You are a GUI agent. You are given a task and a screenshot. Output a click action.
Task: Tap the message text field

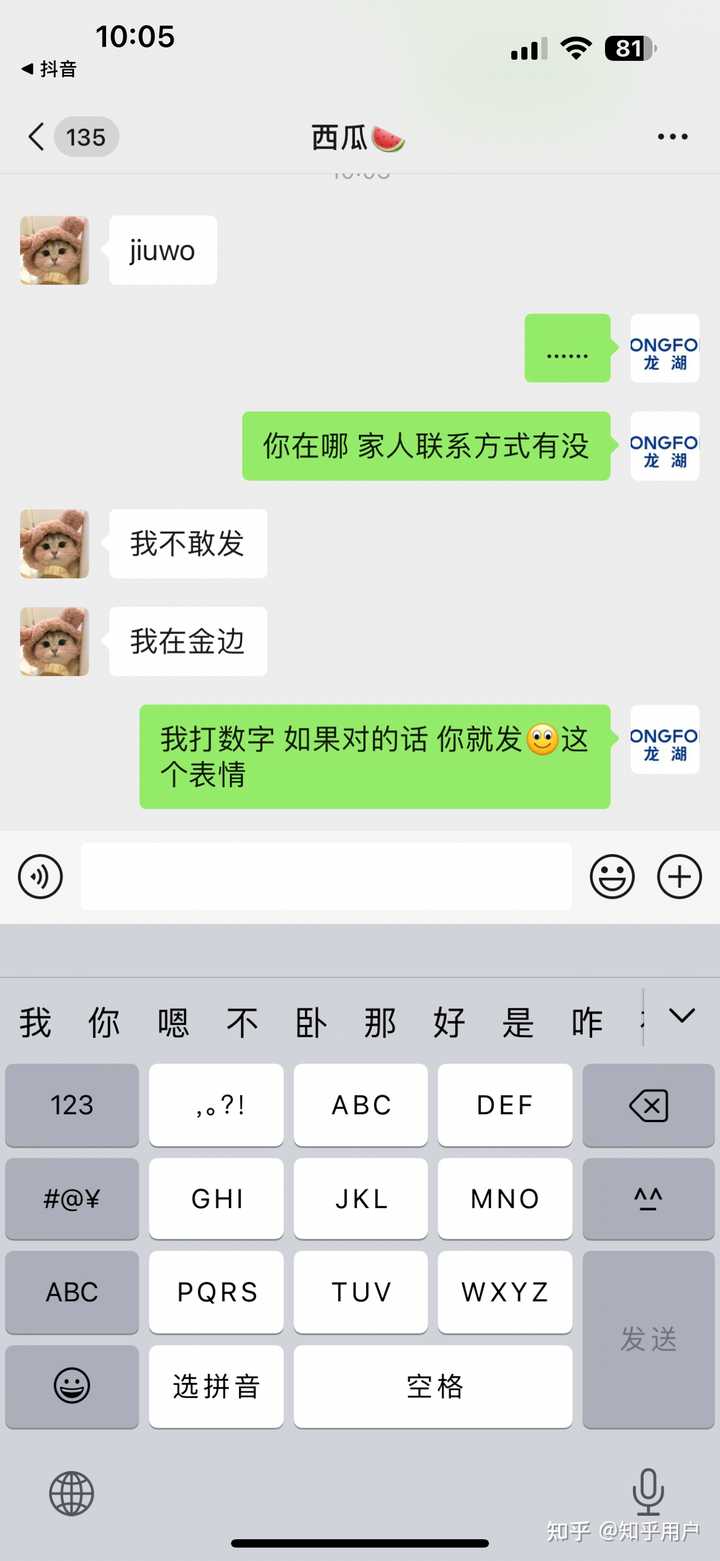click(326, 877)
